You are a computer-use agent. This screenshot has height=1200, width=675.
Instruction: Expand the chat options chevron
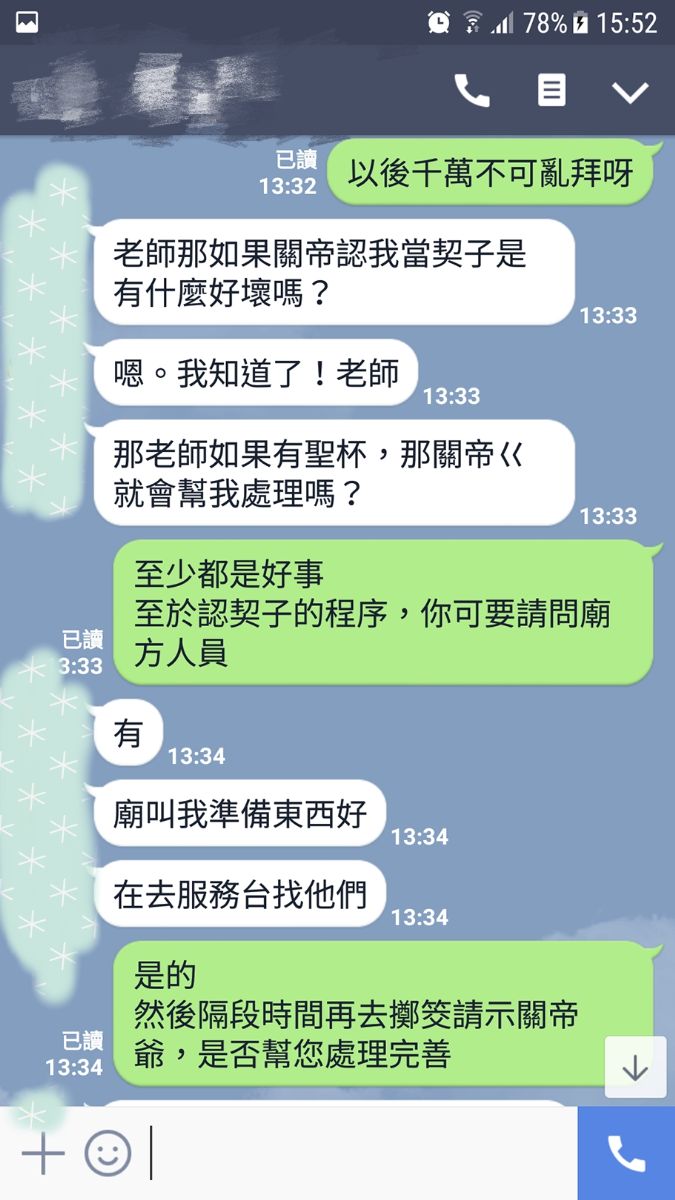pyautogui.click(x=630, y=92)
